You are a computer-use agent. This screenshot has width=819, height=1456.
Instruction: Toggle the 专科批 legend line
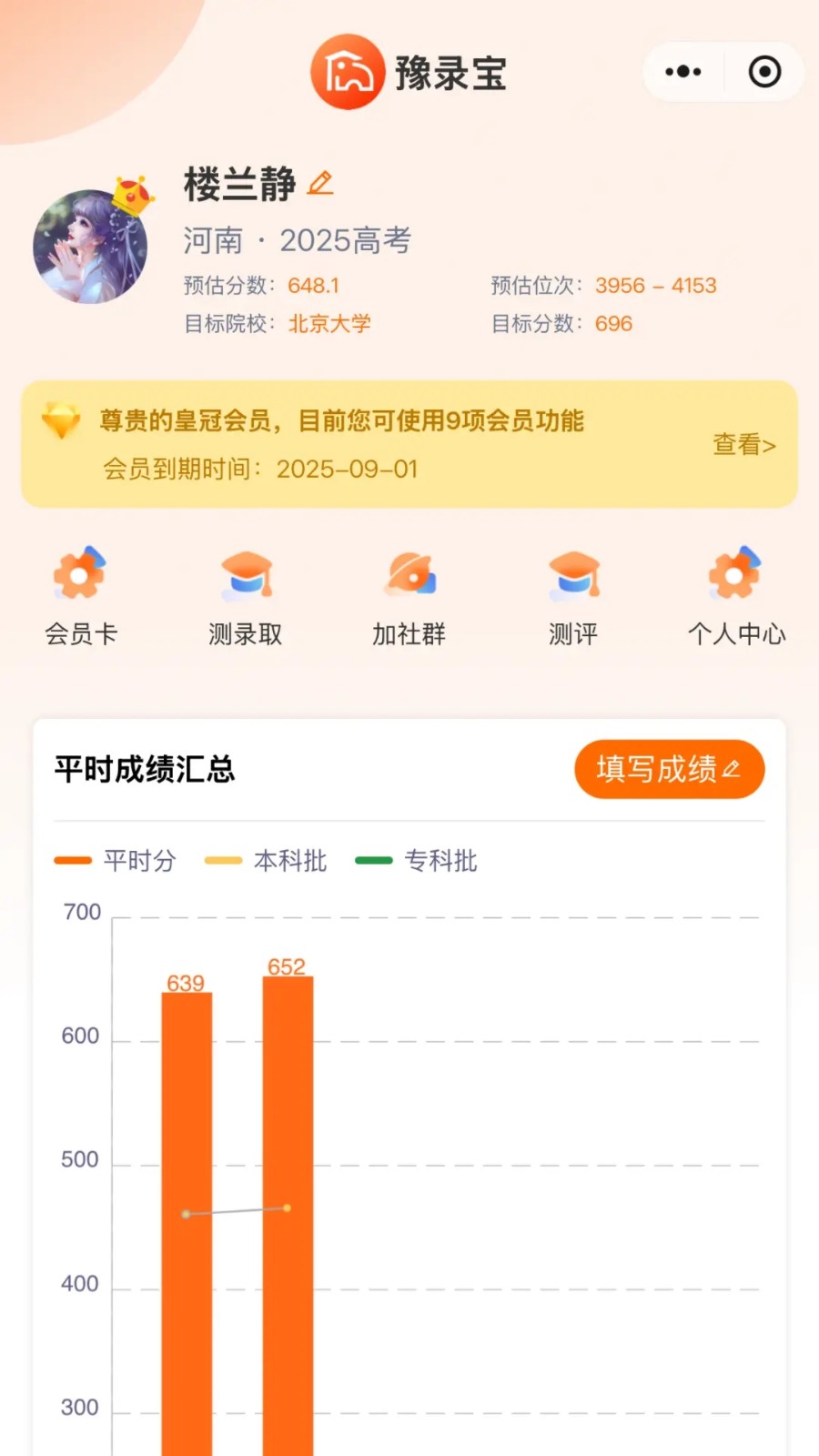[x=417, y=861]
